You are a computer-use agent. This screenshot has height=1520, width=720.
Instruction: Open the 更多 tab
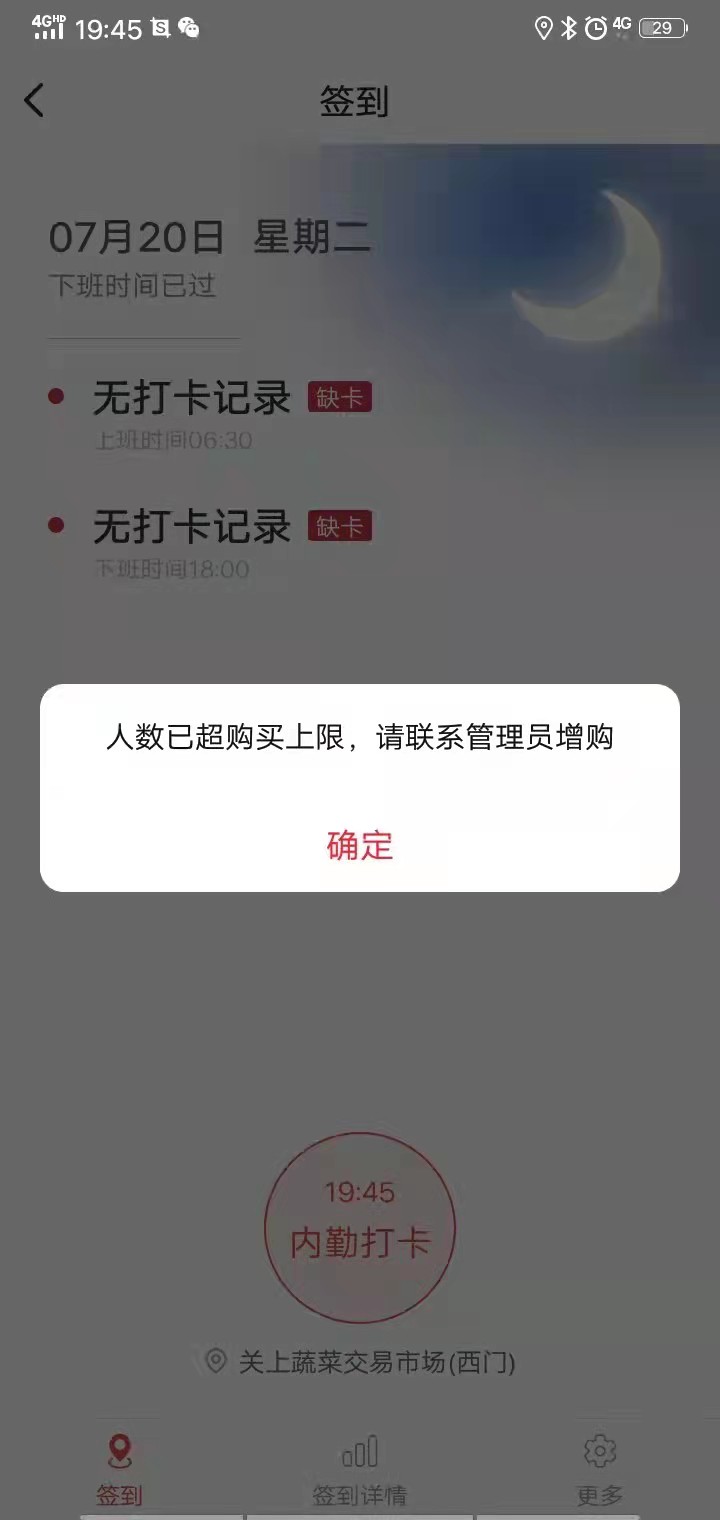(600, 1470)
